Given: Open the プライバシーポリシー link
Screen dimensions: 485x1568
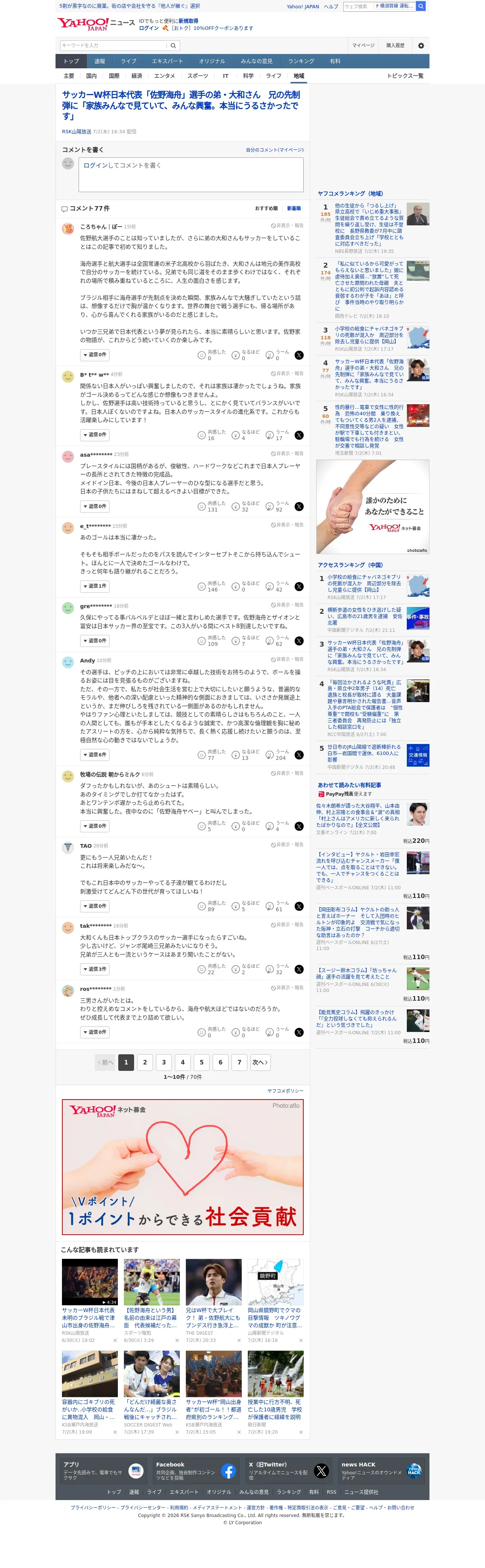Looking at the screenshot, I should (x=93, y=1508).
